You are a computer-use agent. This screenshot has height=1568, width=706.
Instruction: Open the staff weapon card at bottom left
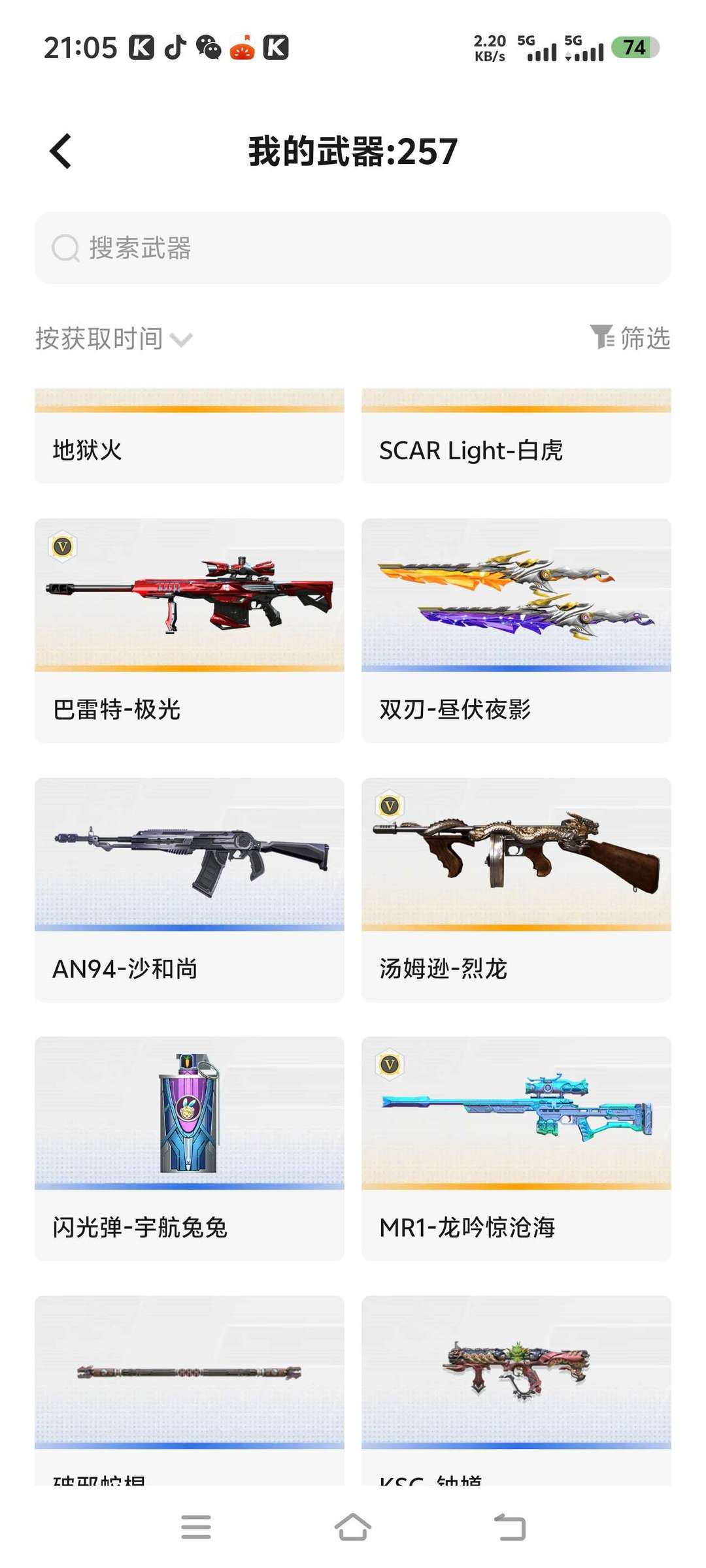[190, 1390]
